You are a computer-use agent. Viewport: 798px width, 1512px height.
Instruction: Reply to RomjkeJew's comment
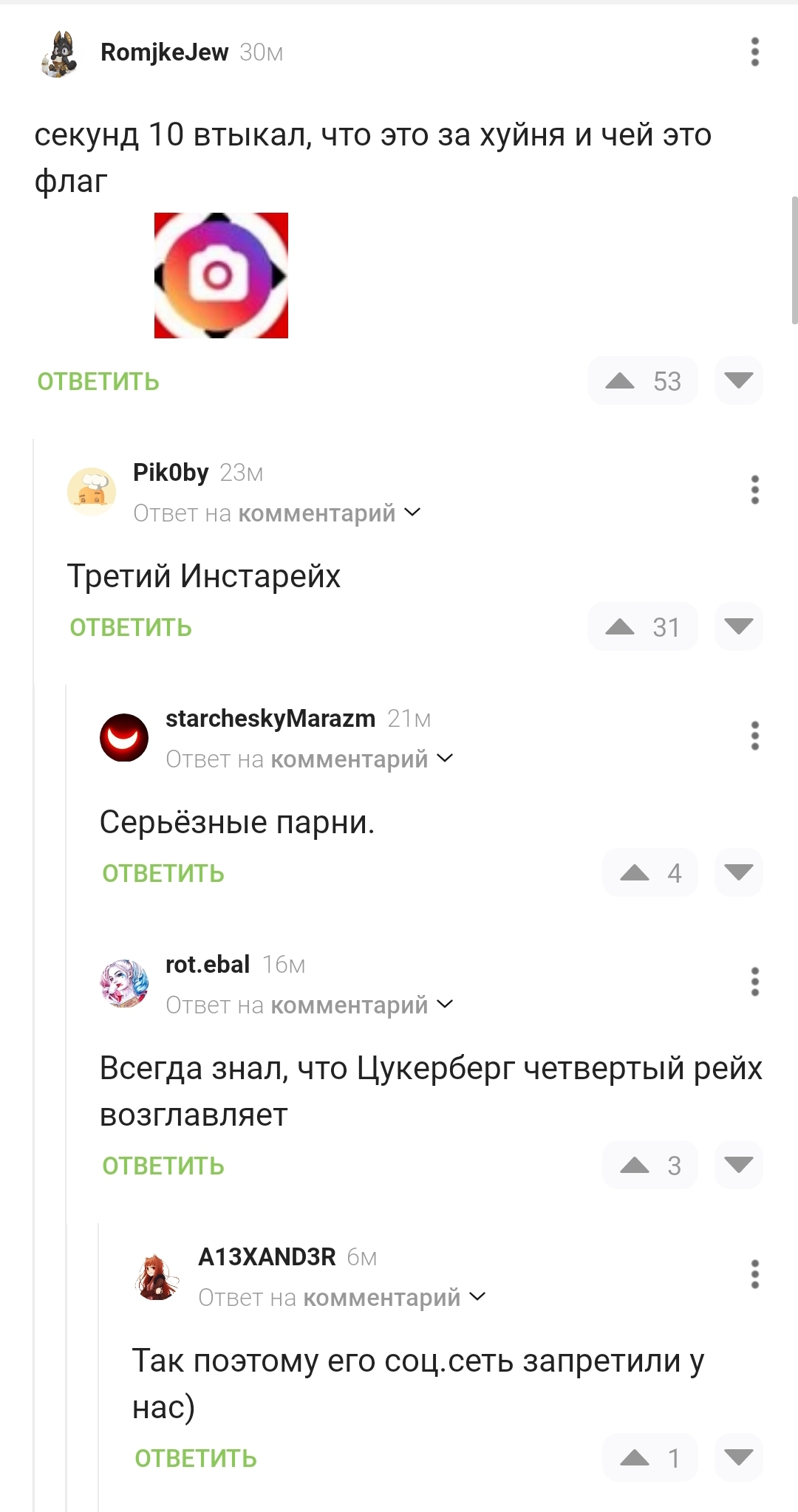[98, 381]
